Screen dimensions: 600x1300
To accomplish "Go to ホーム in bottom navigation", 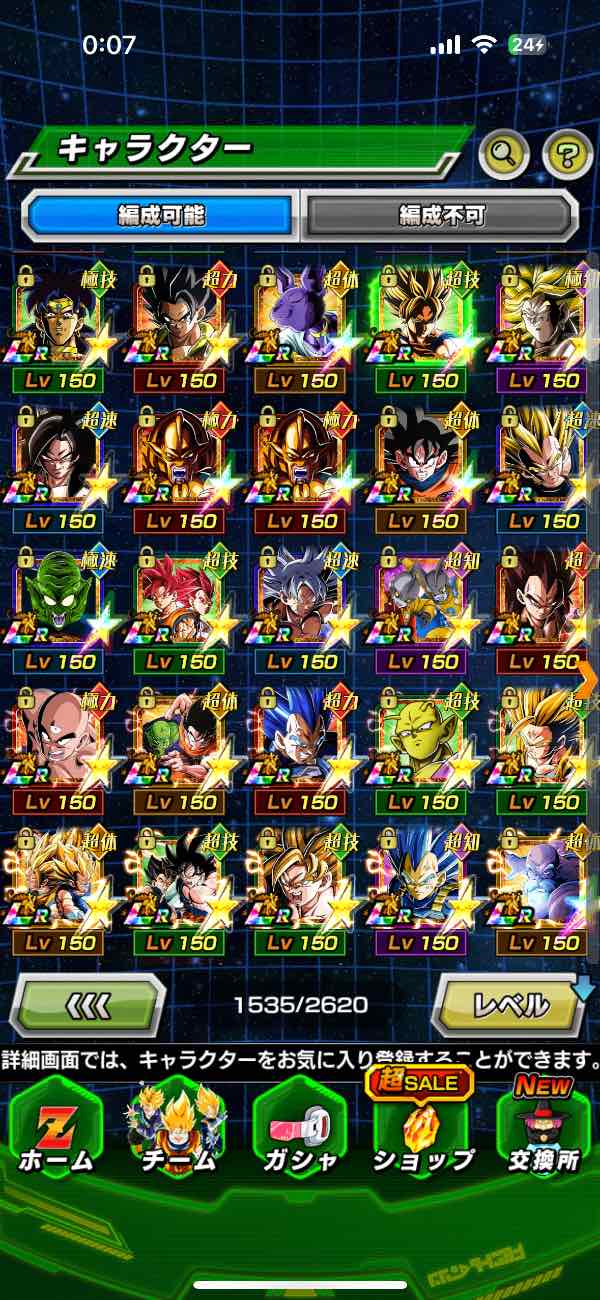I will point(55,1130).
